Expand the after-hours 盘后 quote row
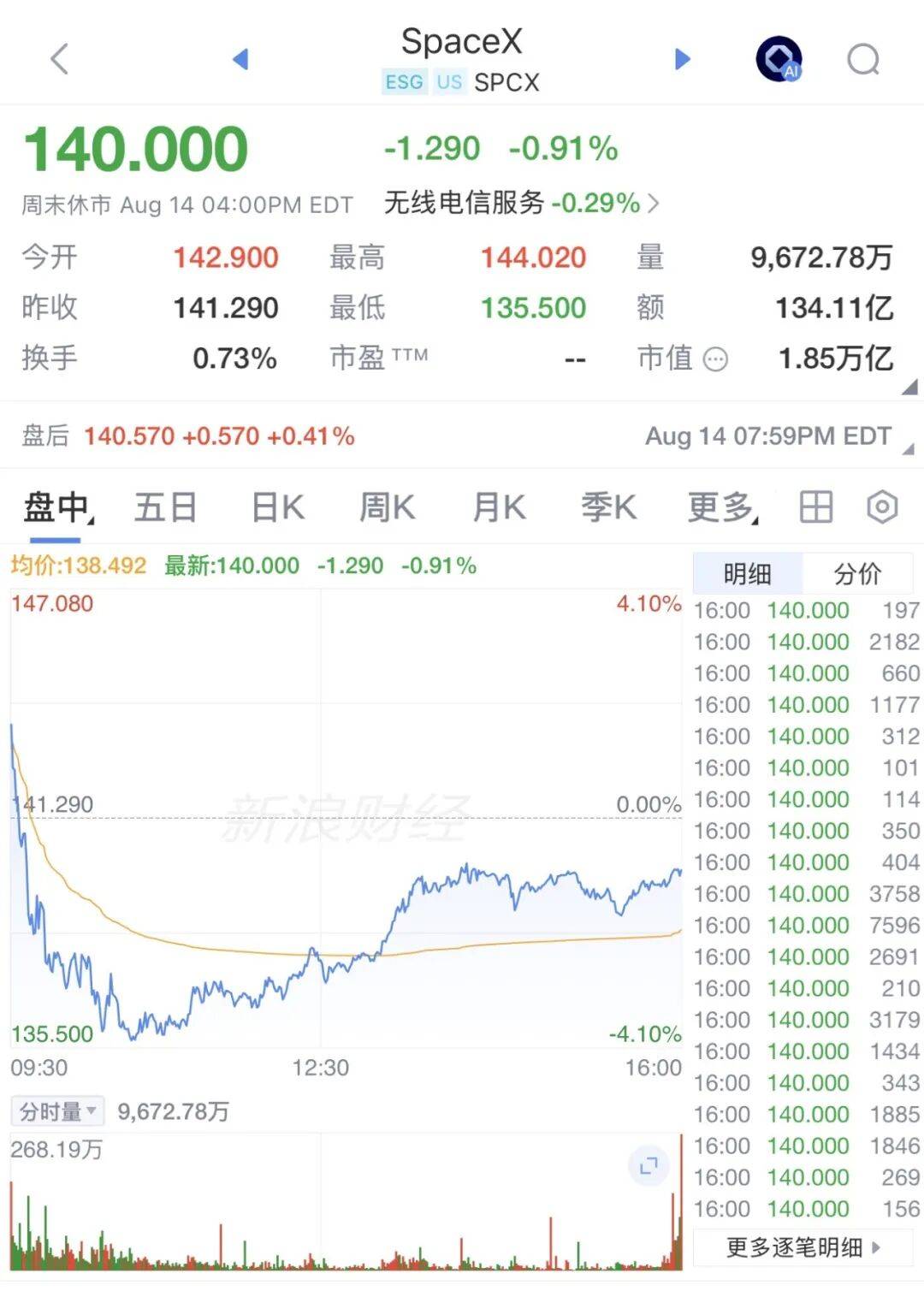This screenshot has height=1291, width=924. click(x=462, y=436)
